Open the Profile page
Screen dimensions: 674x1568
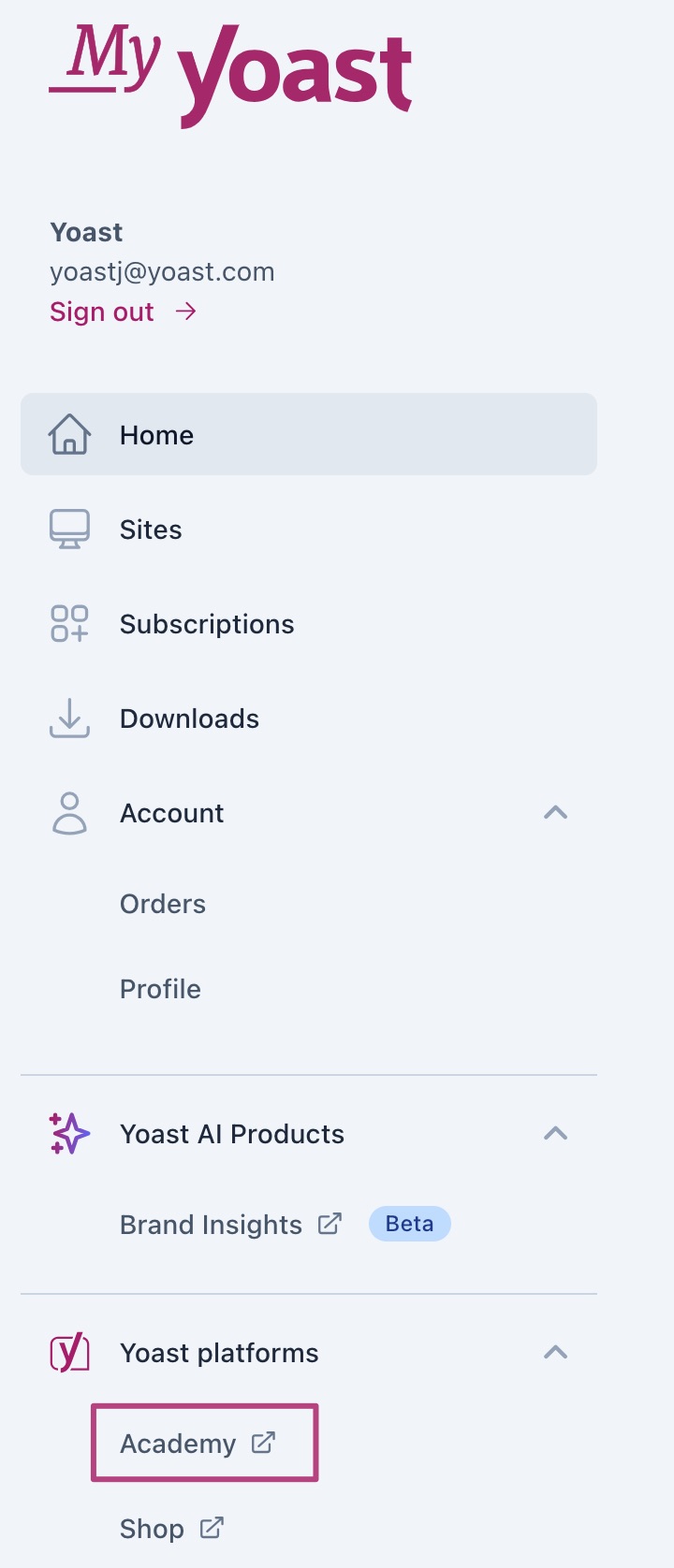160,989
